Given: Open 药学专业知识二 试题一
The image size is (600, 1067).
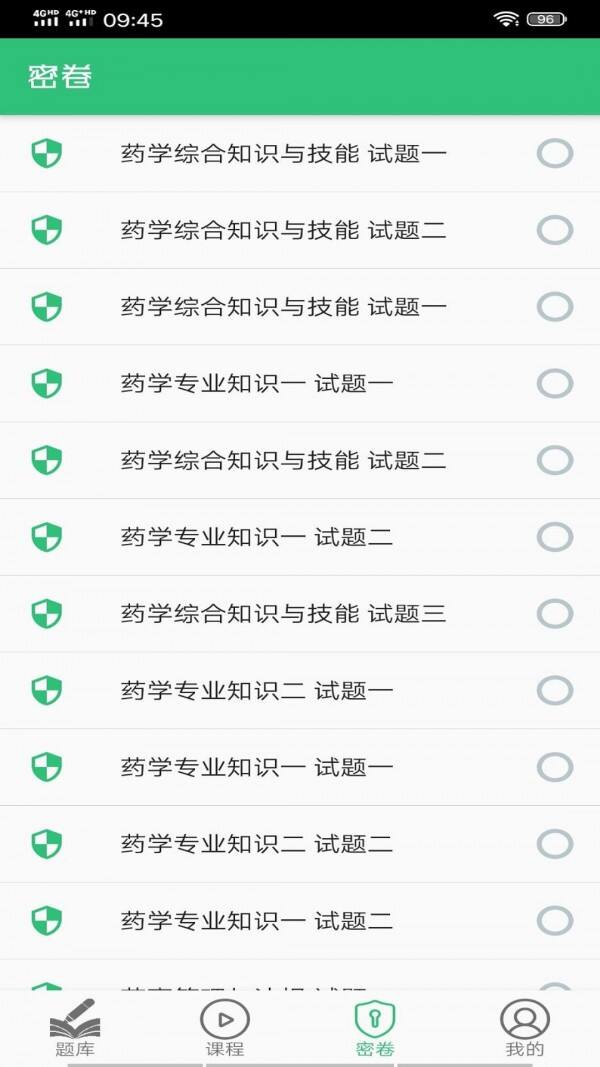Looking at the screenshot, I should click(300, 691).
